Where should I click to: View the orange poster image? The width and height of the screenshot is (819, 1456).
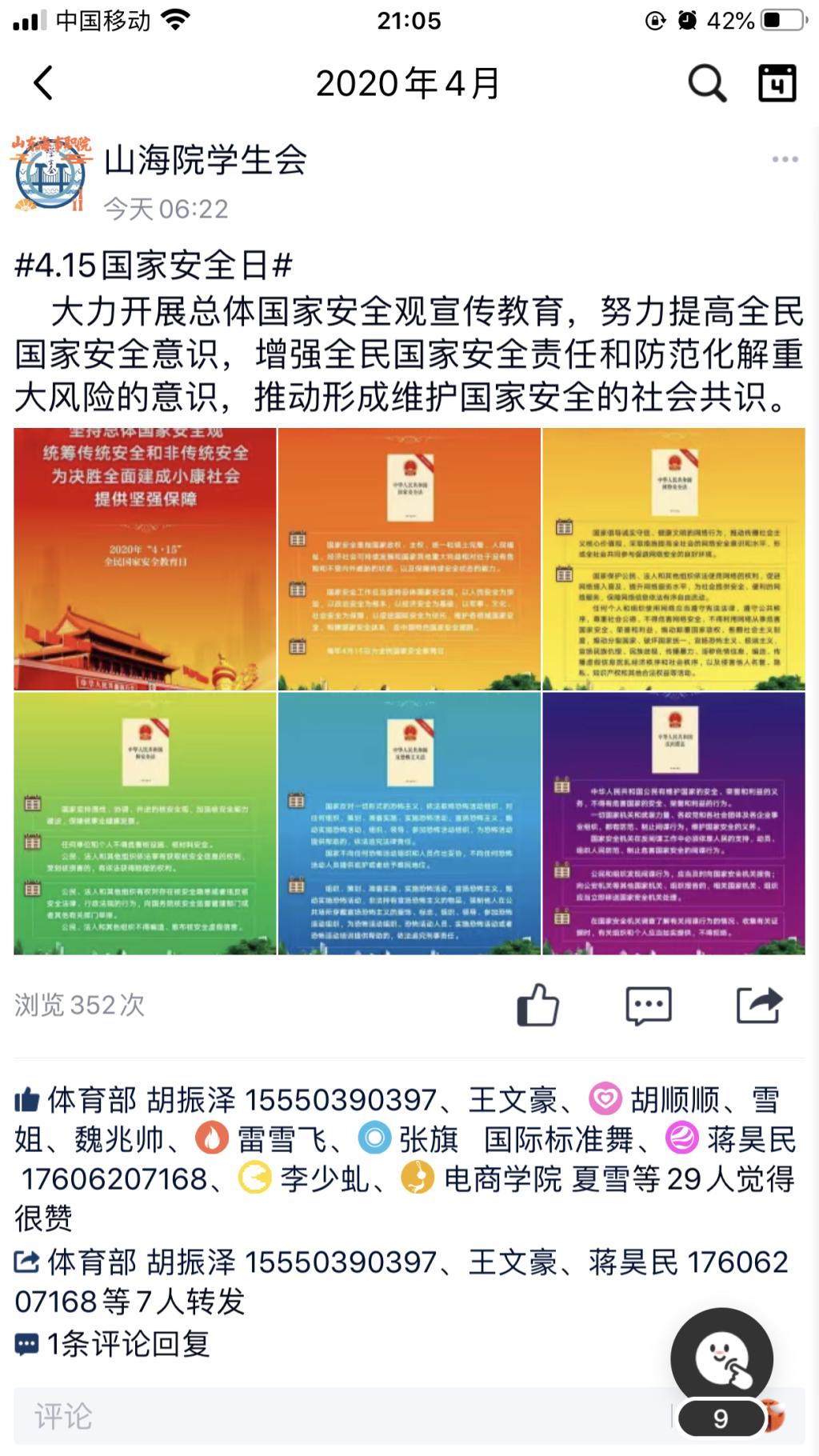pos(409,558)
